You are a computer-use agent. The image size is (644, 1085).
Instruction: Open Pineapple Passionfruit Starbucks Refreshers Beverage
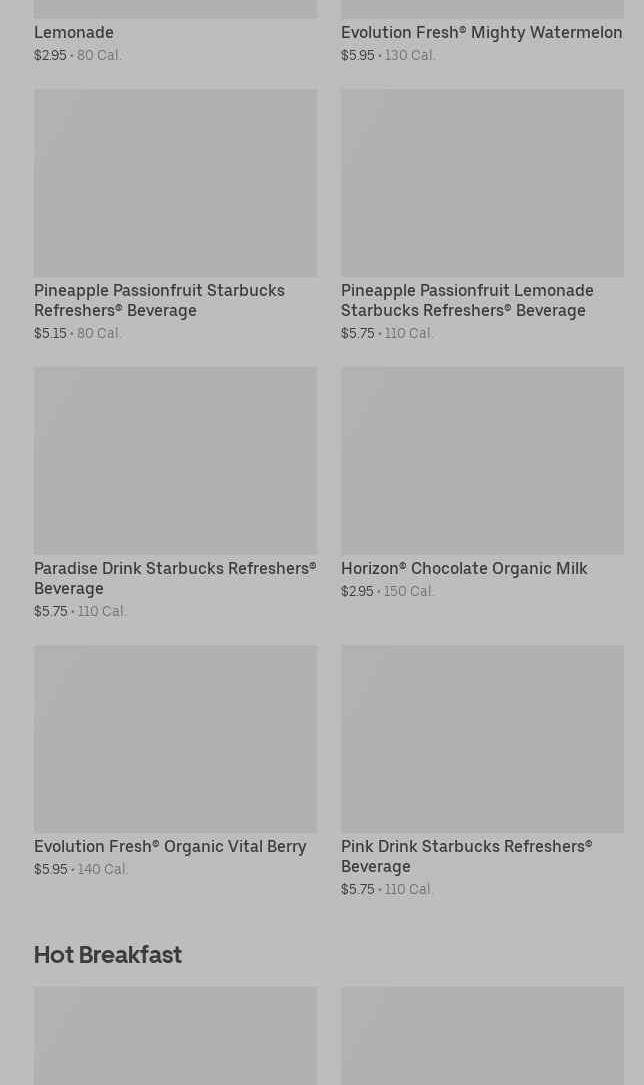click(175, 184)
